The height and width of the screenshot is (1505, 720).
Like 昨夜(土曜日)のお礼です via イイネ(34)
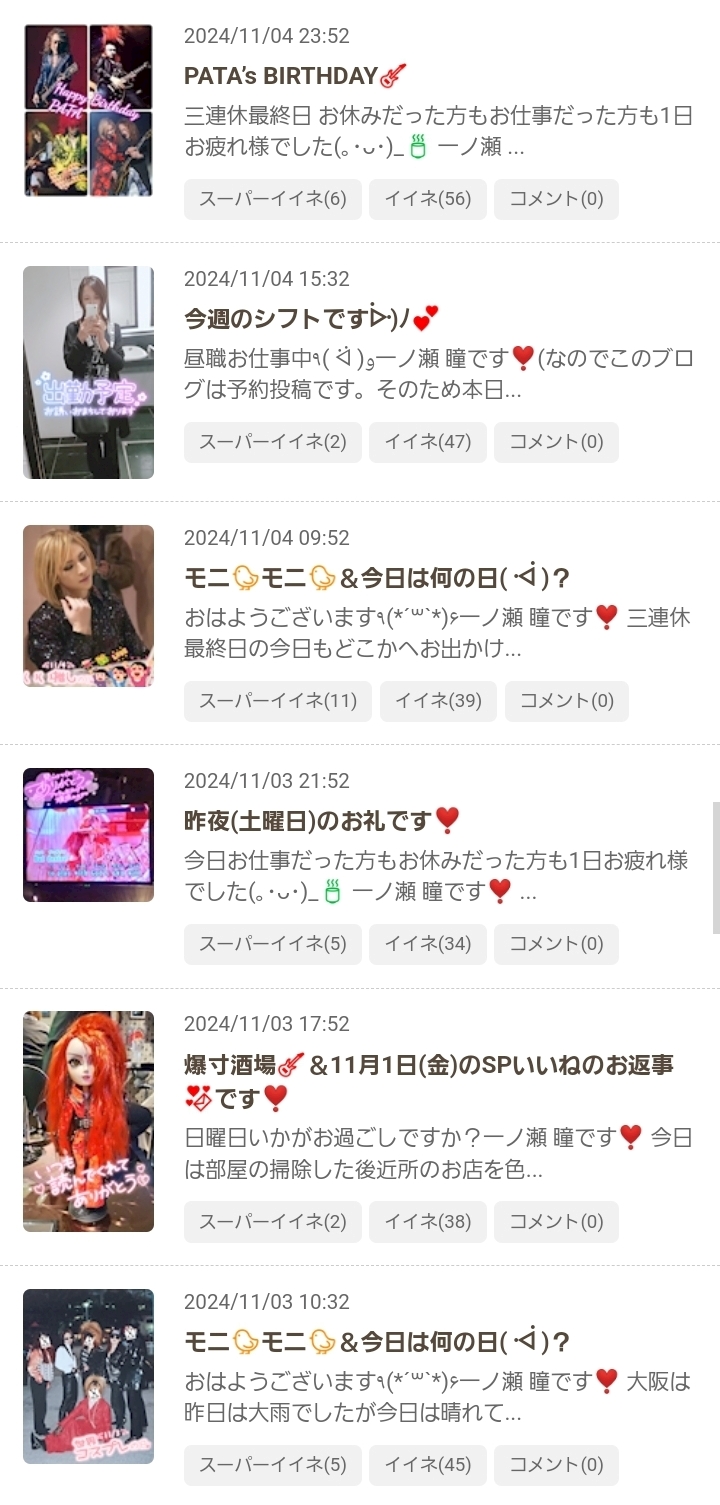point(427,944)
